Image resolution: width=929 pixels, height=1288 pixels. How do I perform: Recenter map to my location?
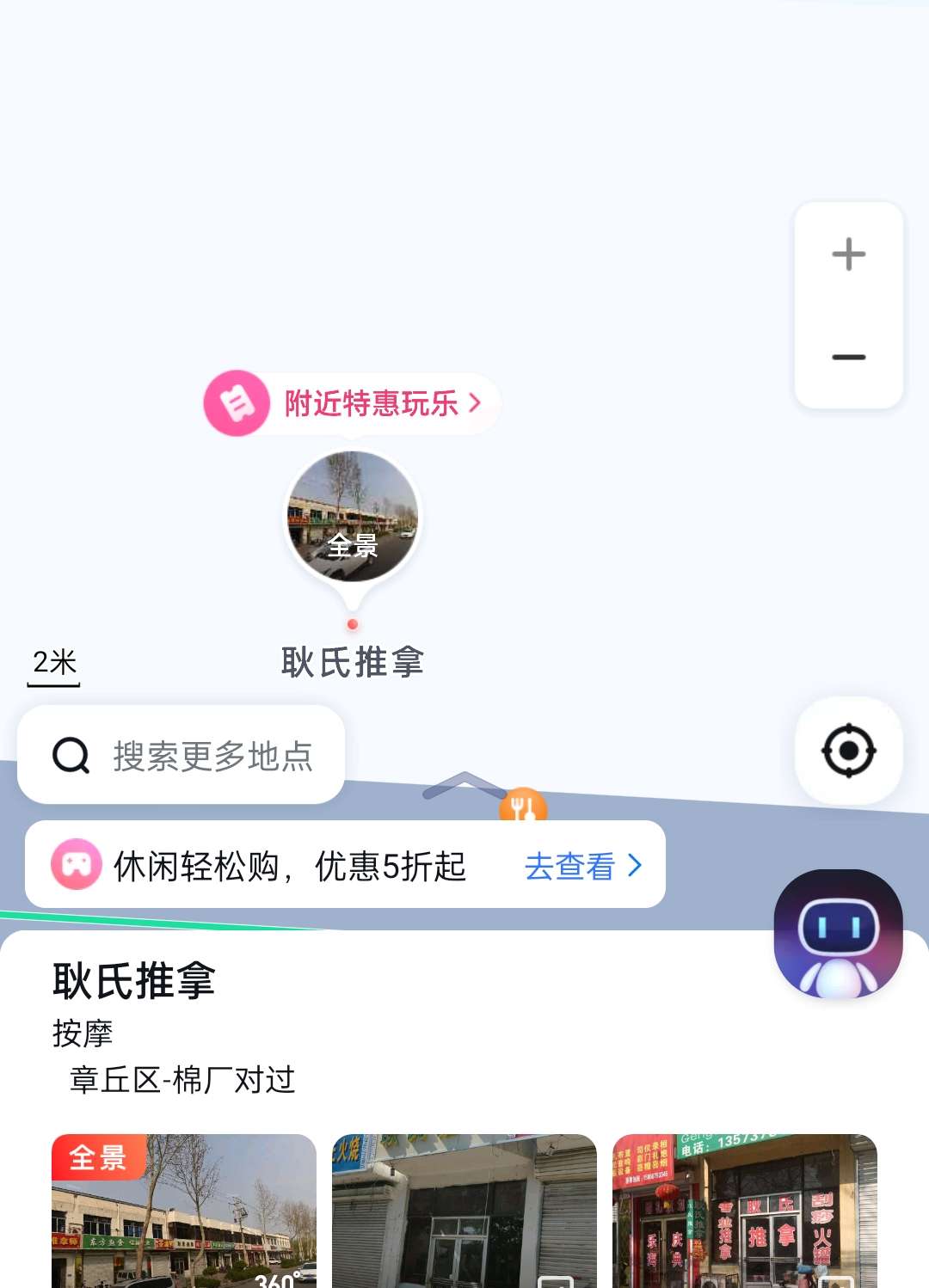848,751
